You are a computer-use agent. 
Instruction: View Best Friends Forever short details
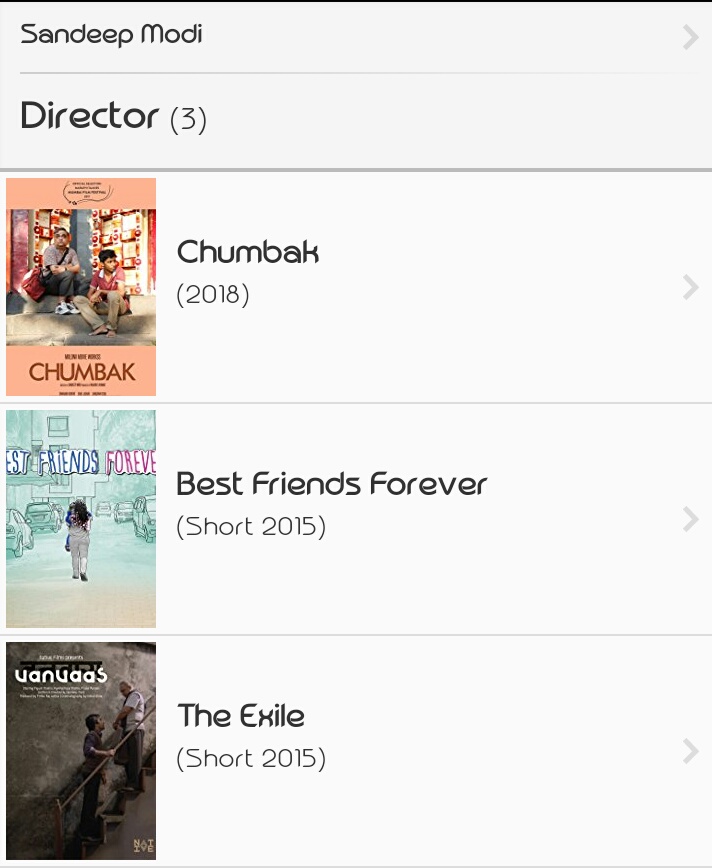click(x=356, y=518)
